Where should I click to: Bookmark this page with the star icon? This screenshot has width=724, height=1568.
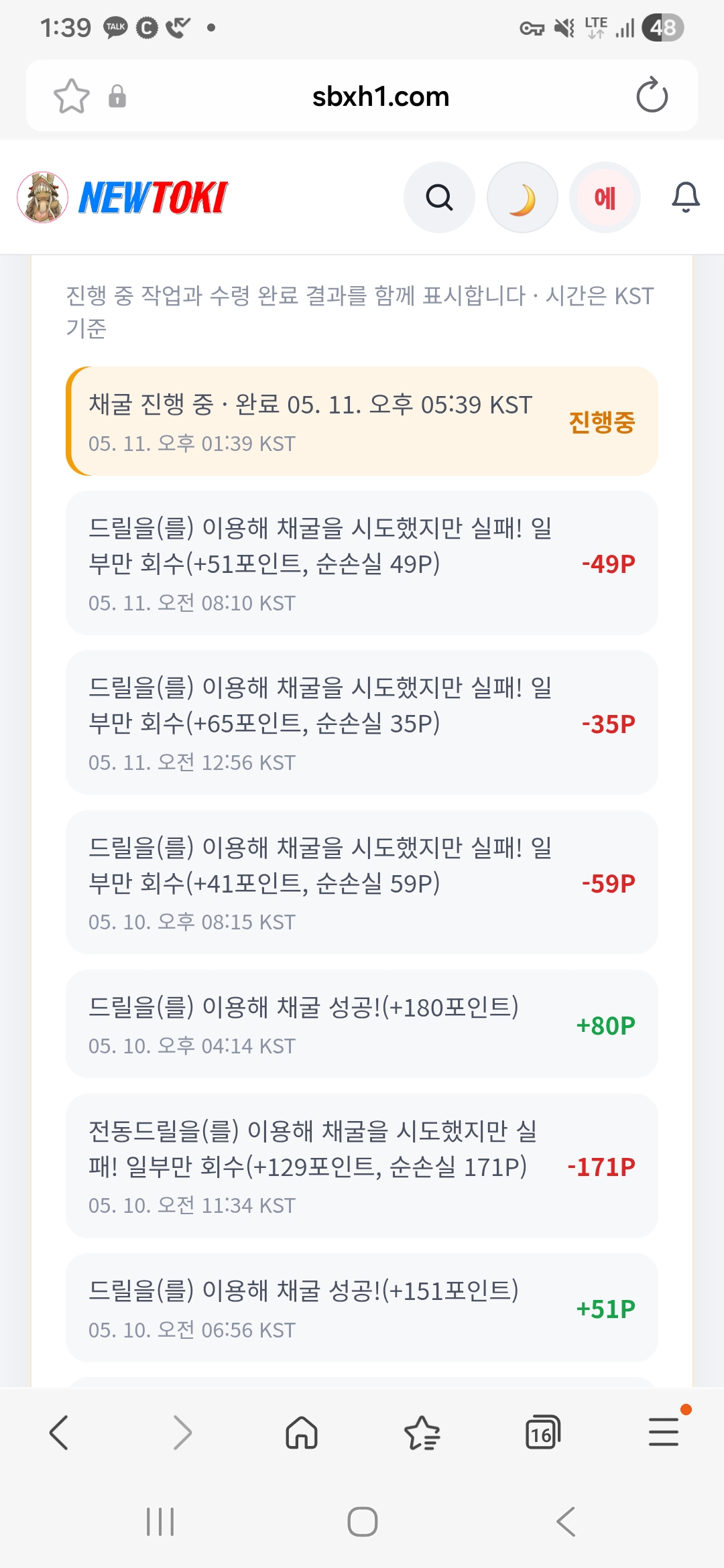72,96
